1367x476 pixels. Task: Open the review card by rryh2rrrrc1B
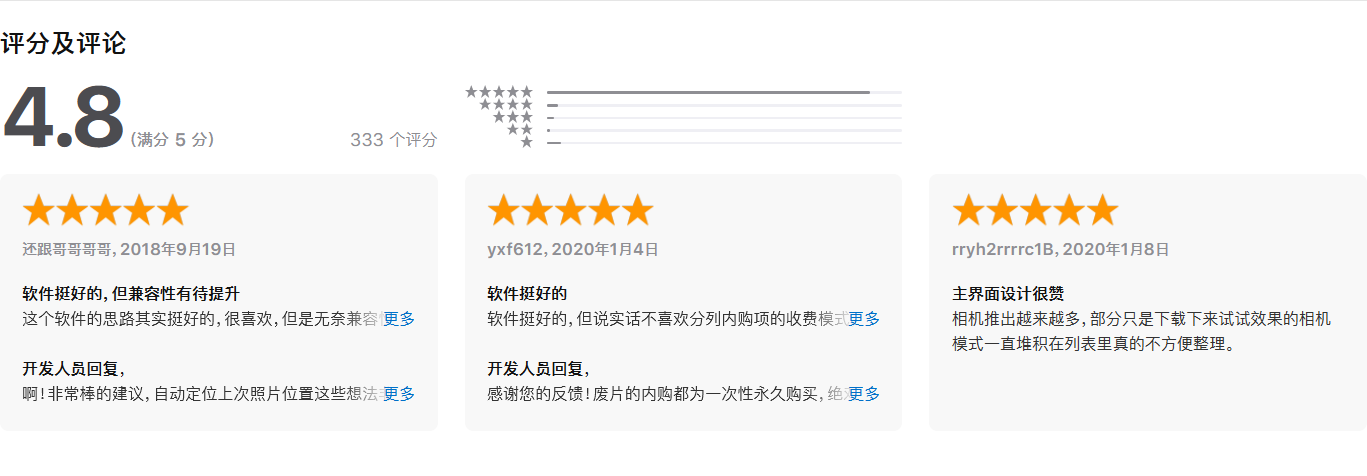click(1147, 302)
